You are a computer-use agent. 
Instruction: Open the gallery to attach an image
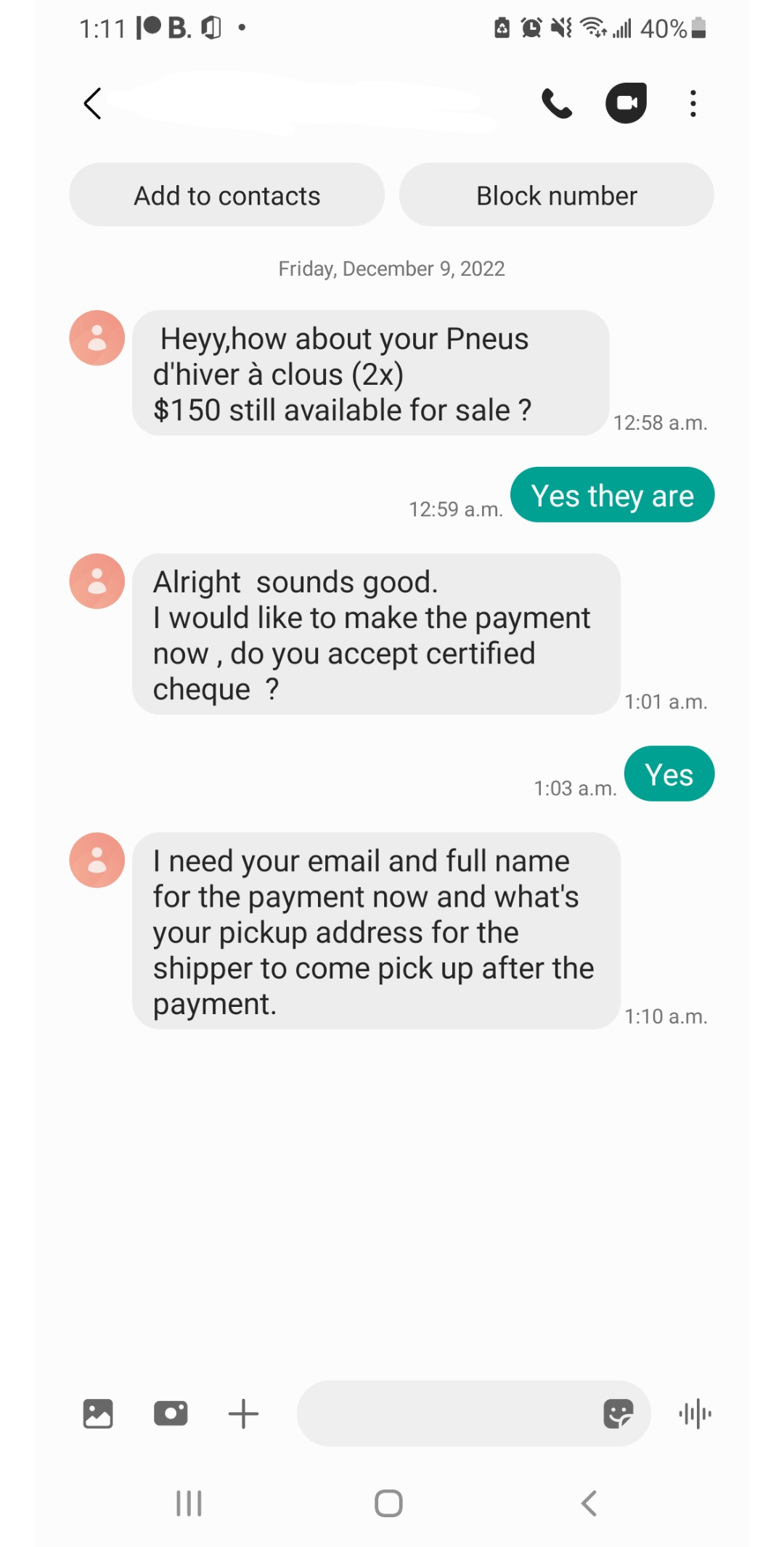[x=97, y=1413]
